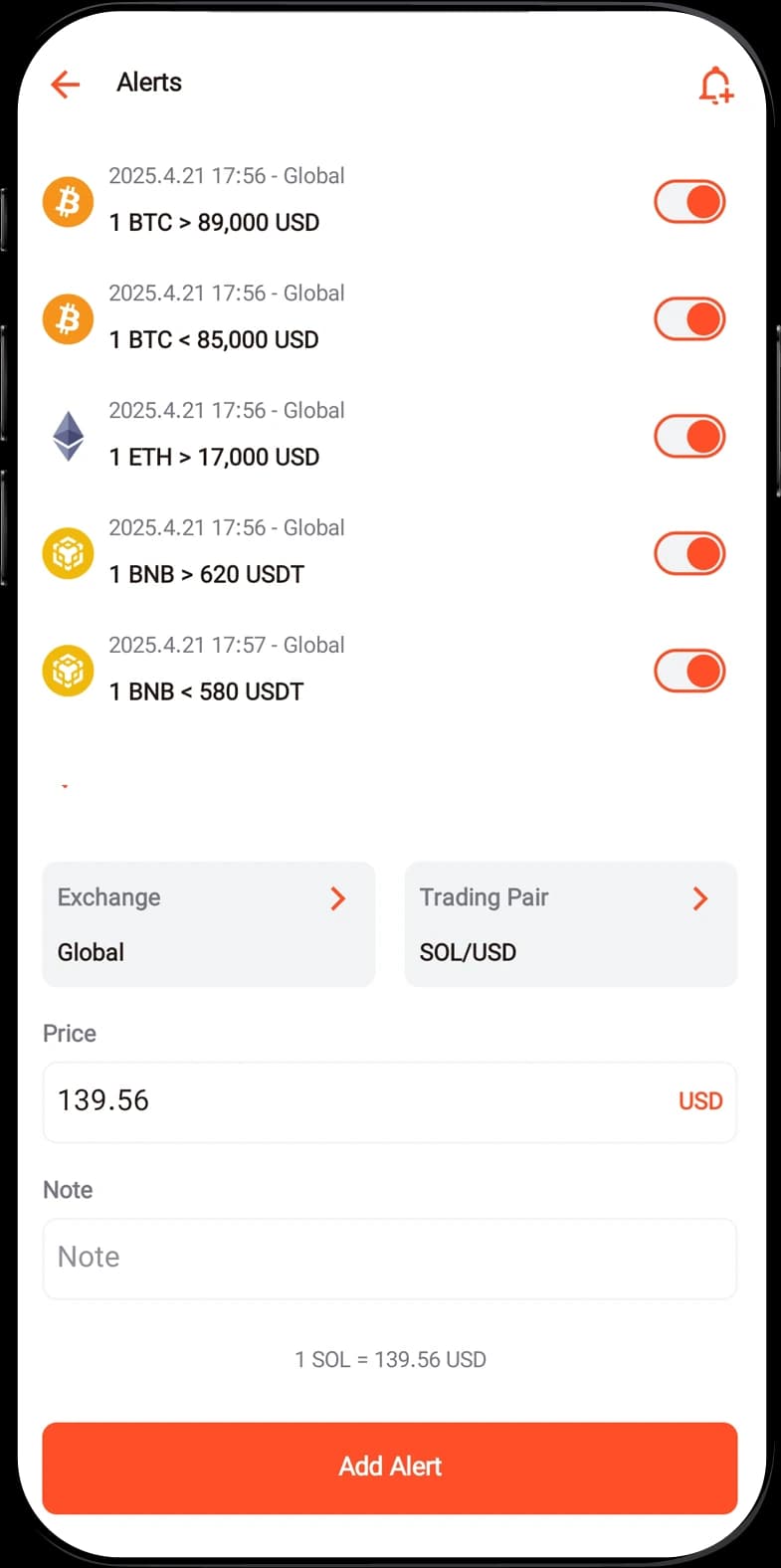The height and width of the screenshot is (1568, 781).
Task: Go back using the arrow icon
Action: (x=65, y=84)
